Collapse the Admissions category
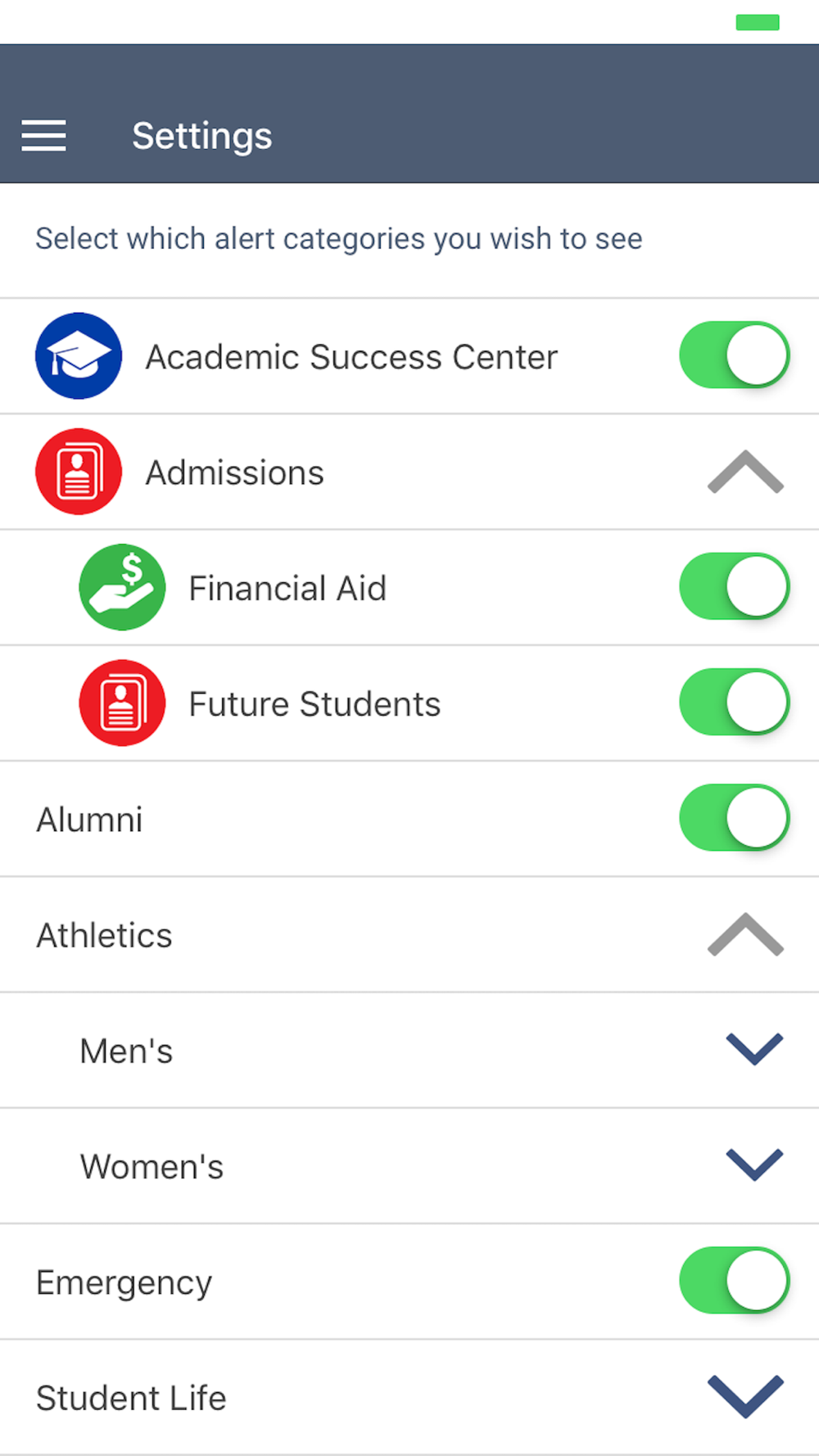819x1456 pixels. (x=745, y=473)
